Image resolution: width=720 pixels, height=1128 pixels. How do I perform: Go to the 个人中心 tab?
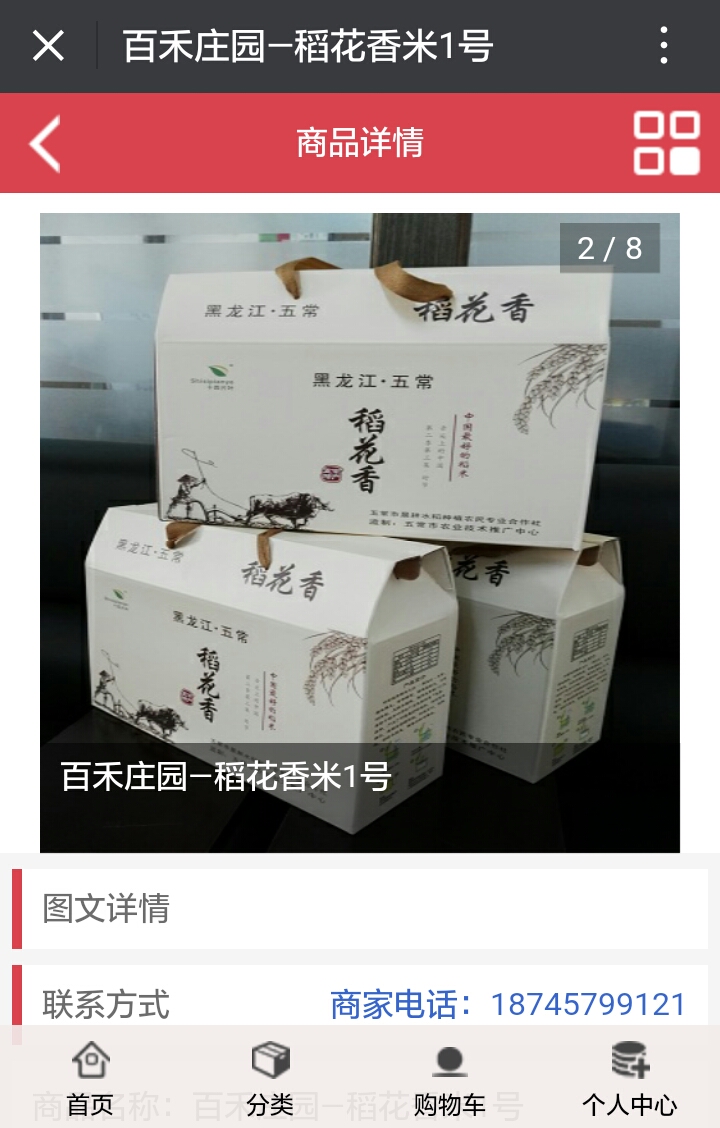click(630, 1080)
